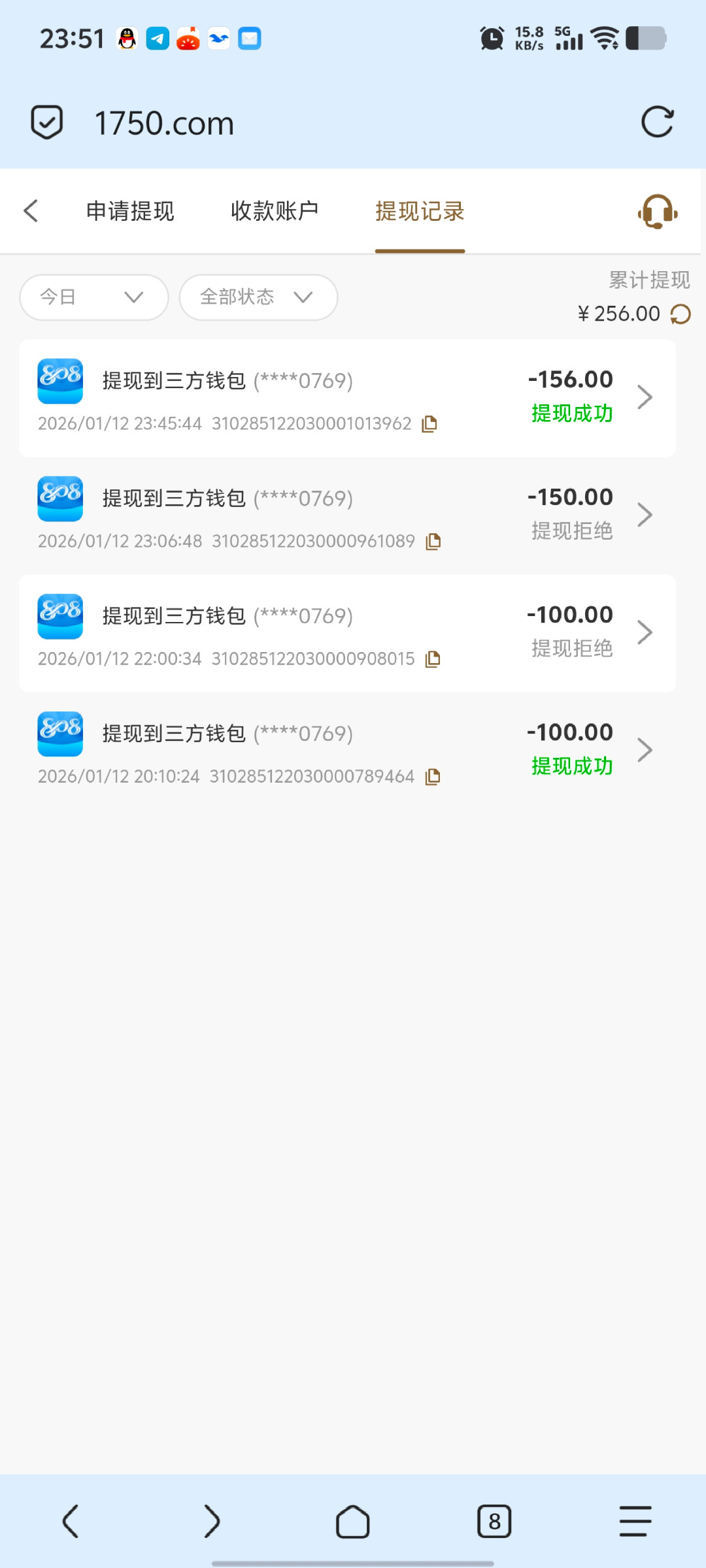The width and height of the screenshot is (706, 1568).
Task: Expand the 今日 date filter dropdown
Action: pos(94,297)
